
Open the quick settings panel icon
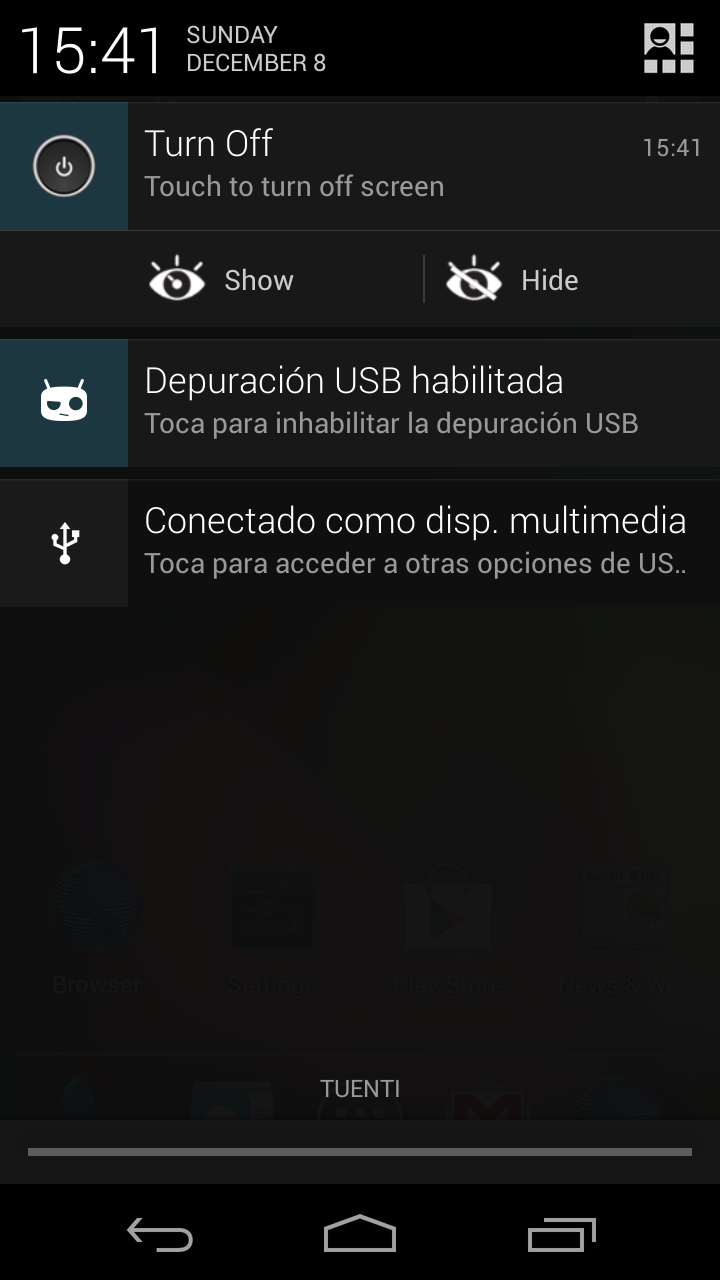click(x=668, y=49)
